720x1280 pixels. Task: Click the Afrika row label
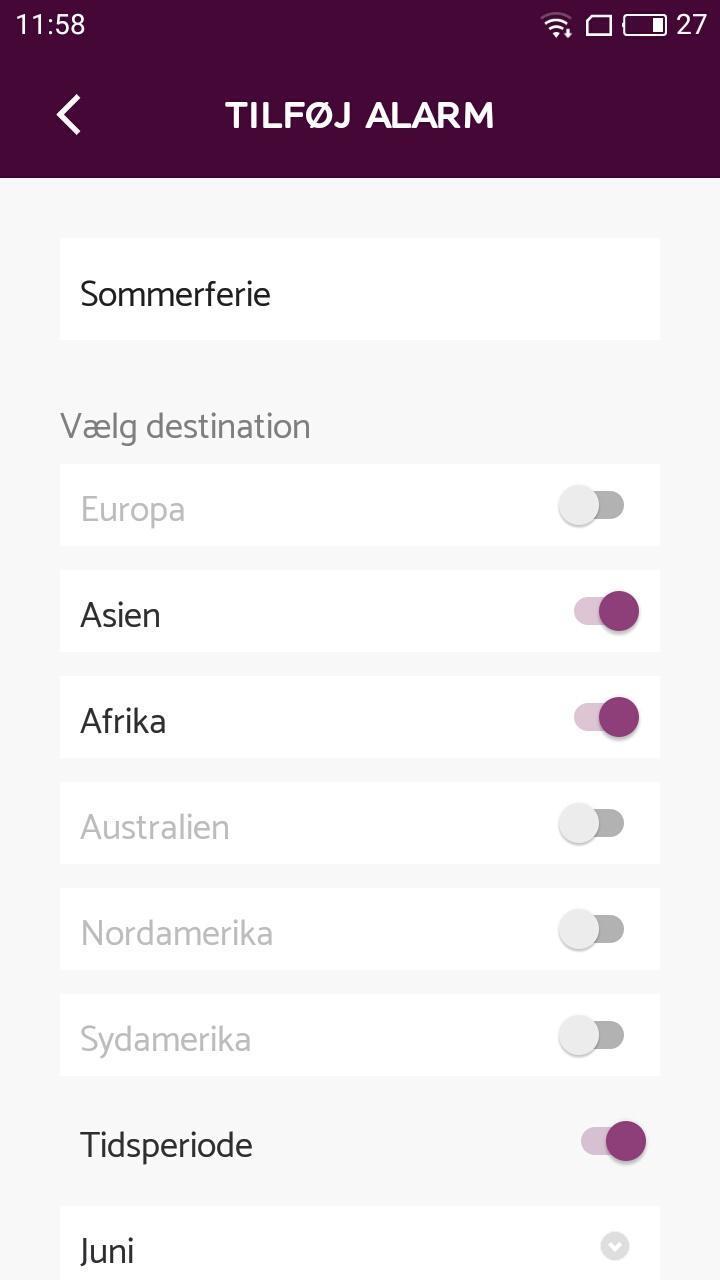tap(123, 720)
